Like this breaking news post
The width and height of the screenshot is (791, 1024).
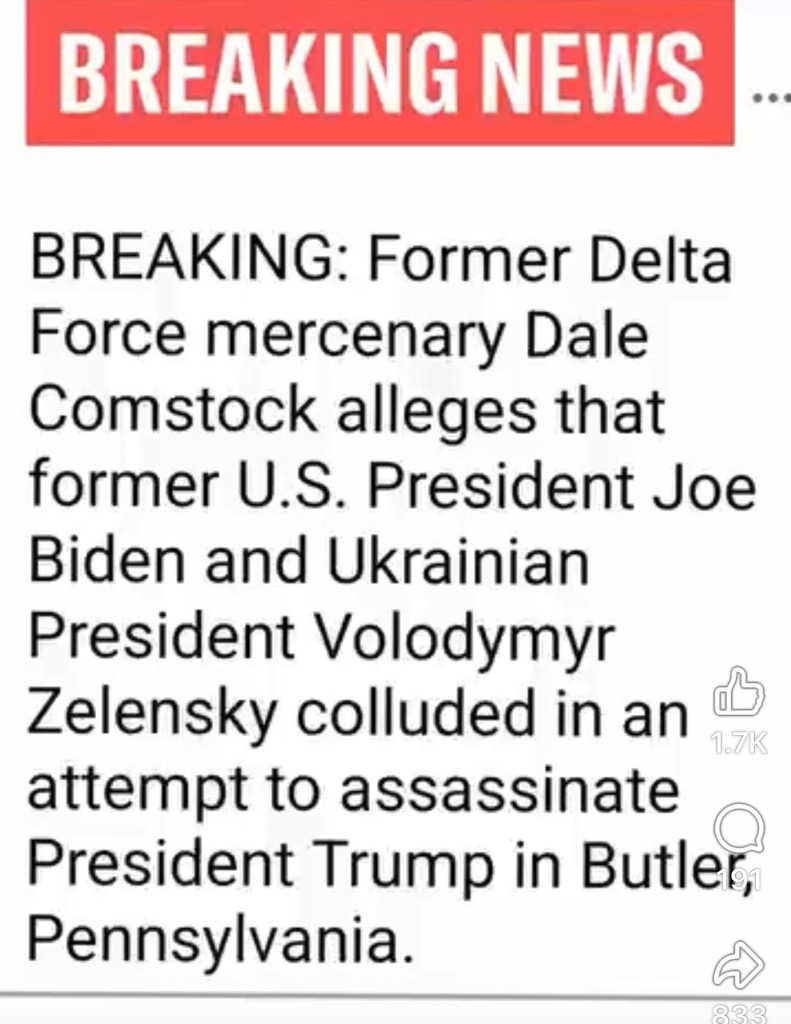click(x=738, y=694)
